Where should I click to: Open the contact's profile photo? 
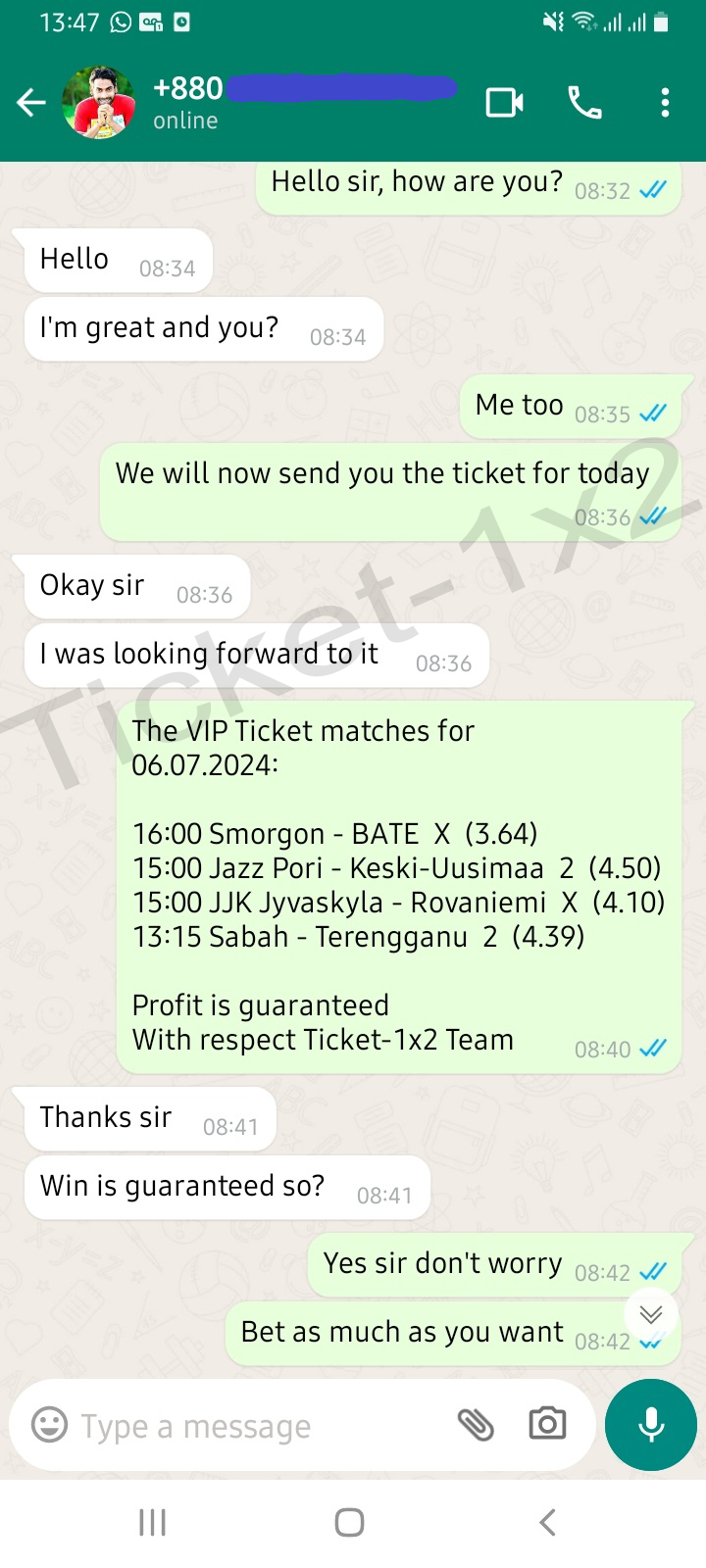point(98,102)
